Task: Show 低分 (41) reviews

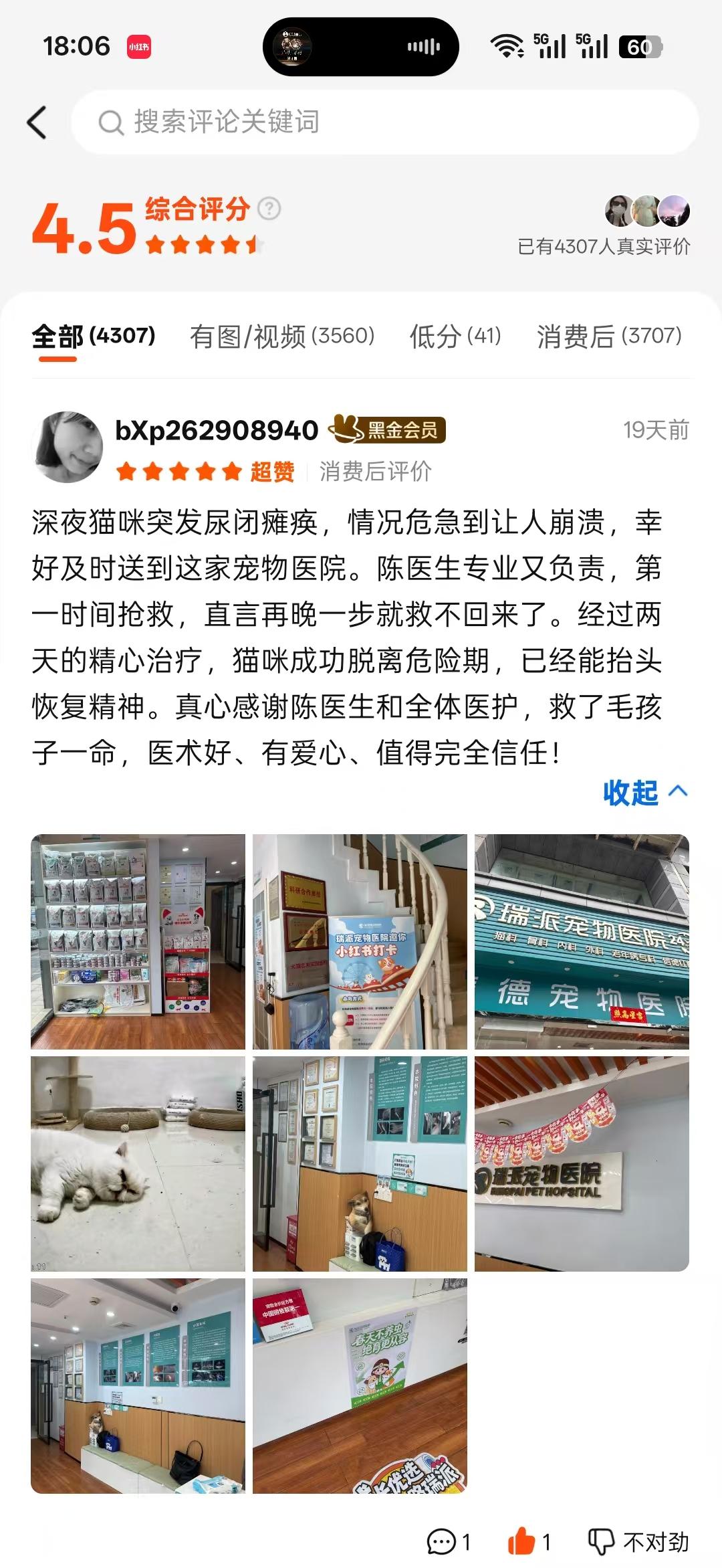Action: point(455,336)
